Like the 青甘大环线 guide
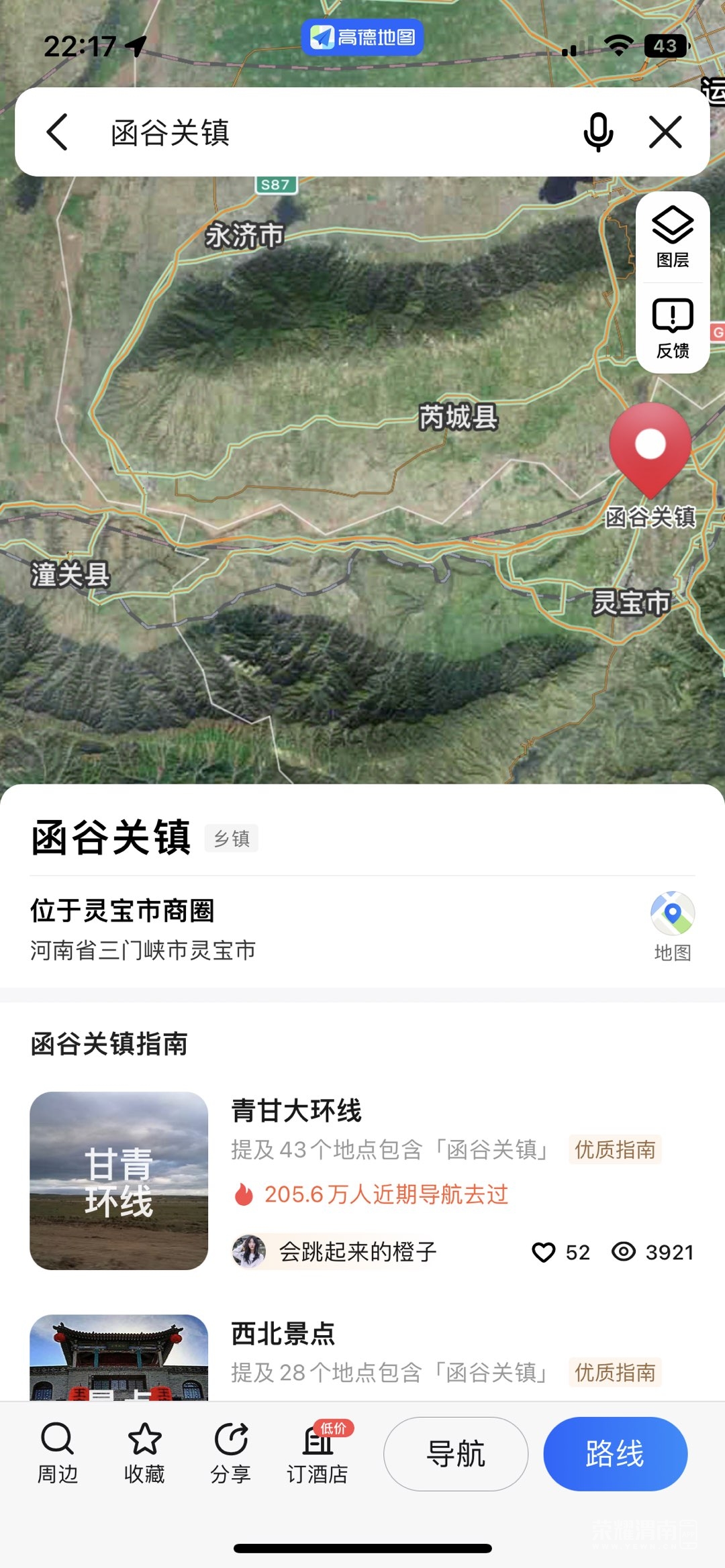Viewport: 725px width, 1568px height. click(x=544, y=1252)
